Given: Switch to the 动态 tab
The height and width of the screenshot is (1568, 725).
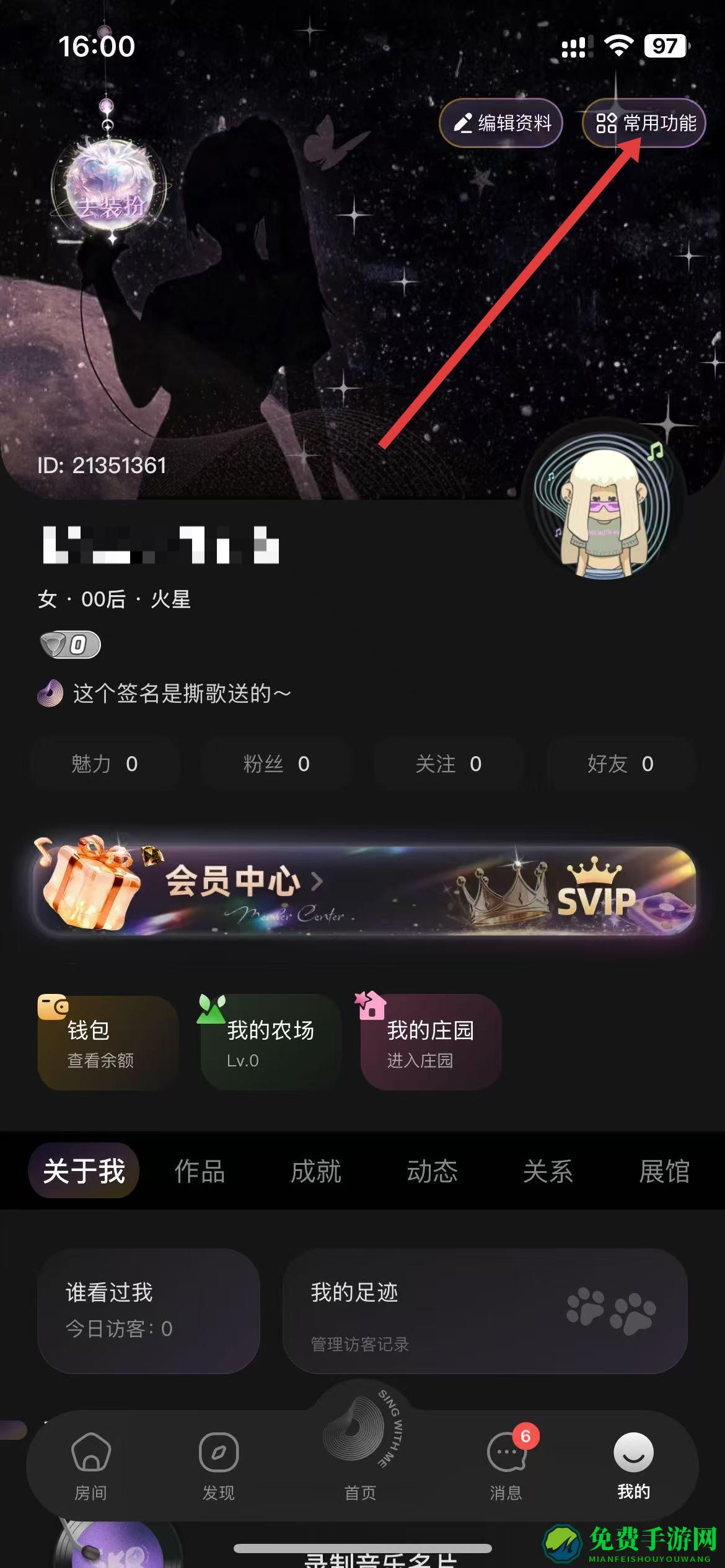Looking at the screenshot, I should coord(432,1171).
